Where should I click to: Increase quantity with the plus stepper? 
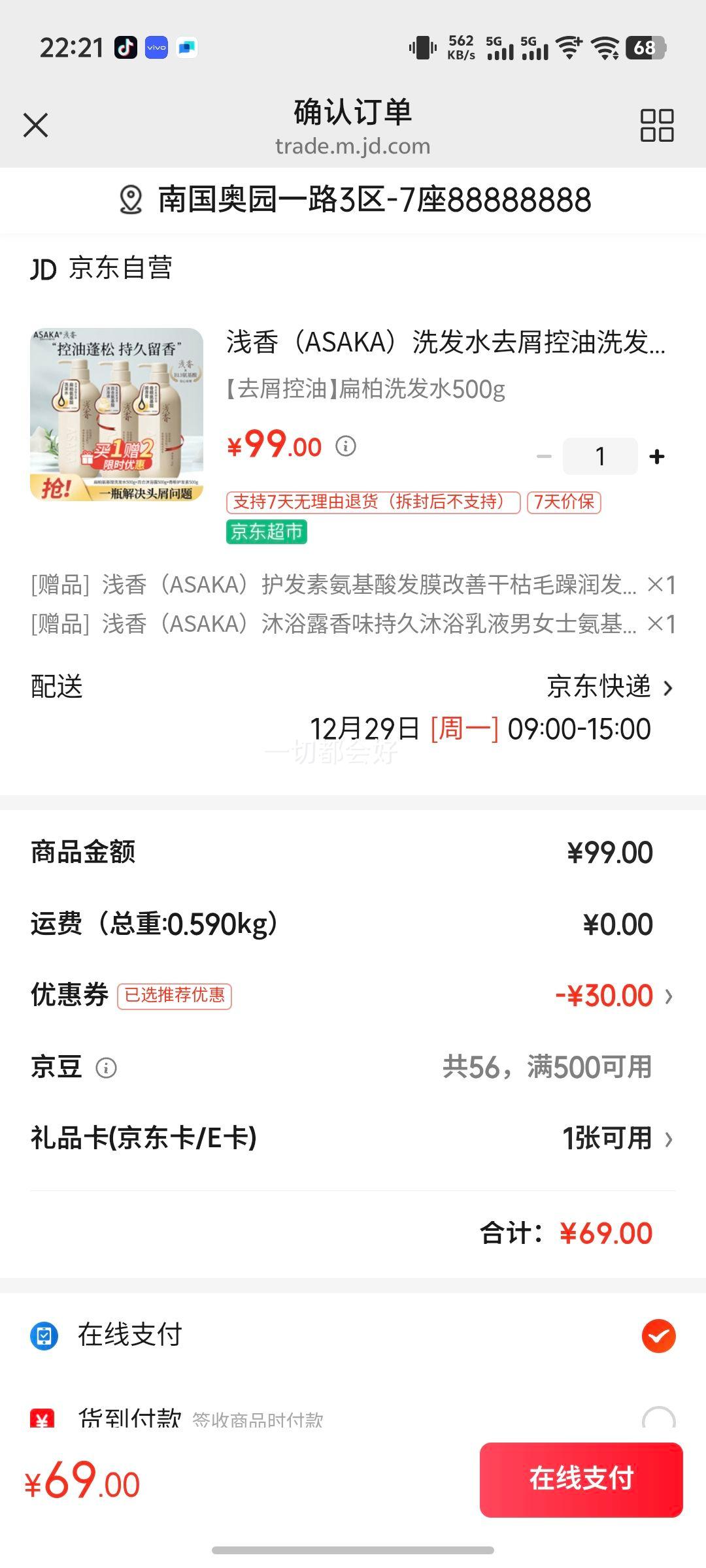tap(656, 456)
